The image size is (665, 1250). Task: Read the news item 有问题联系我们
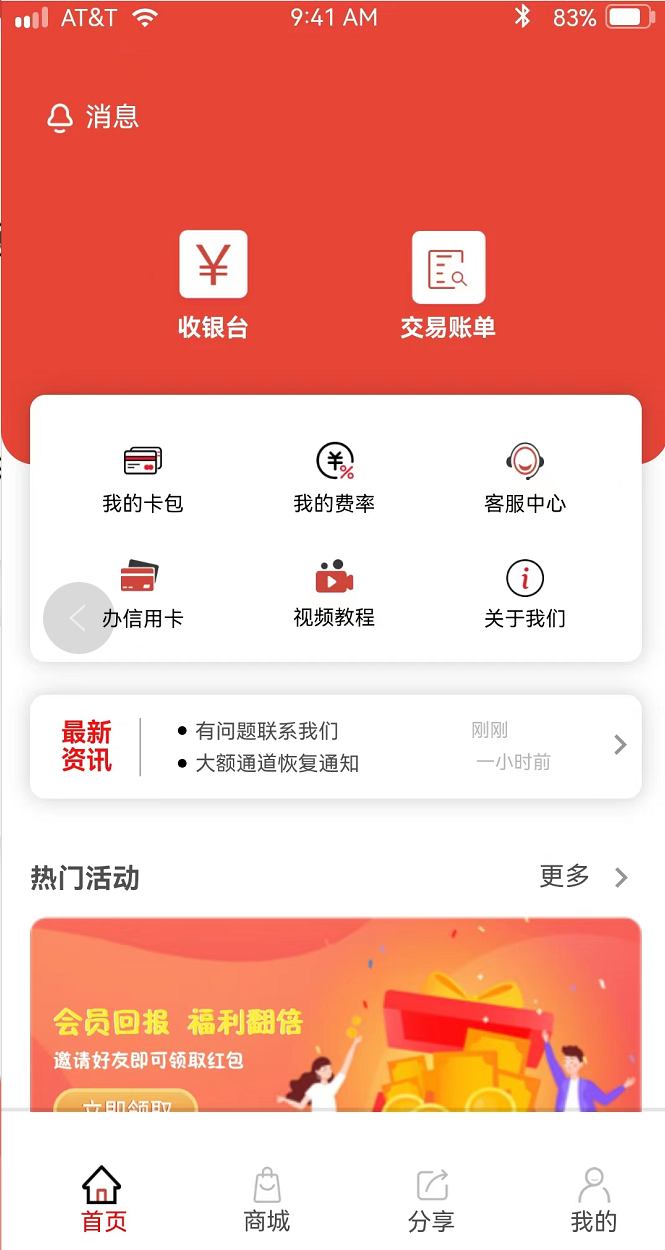click(267, 731)
